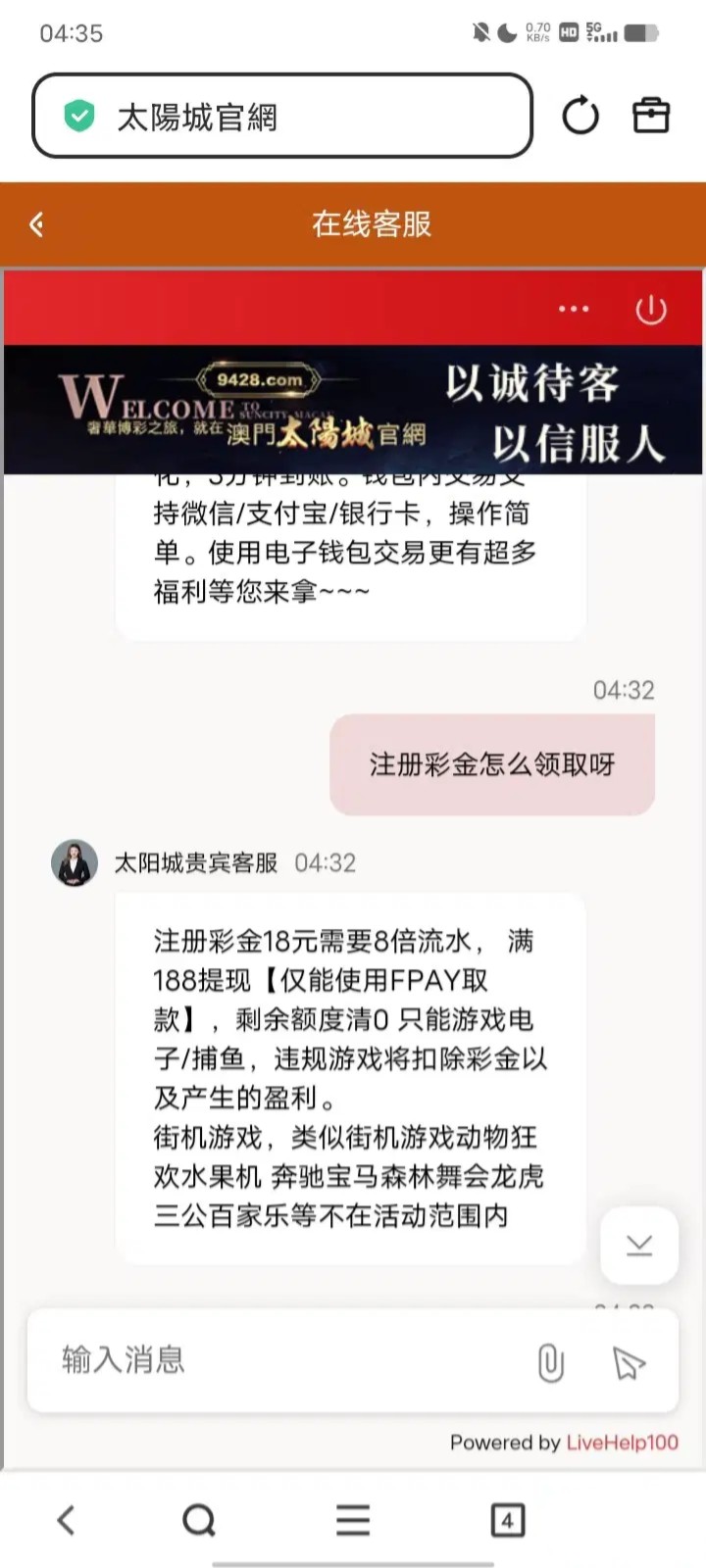View the 4 open browser tabs
706x1568 pixels.
pyautogui.click(x=507, y=1520)
